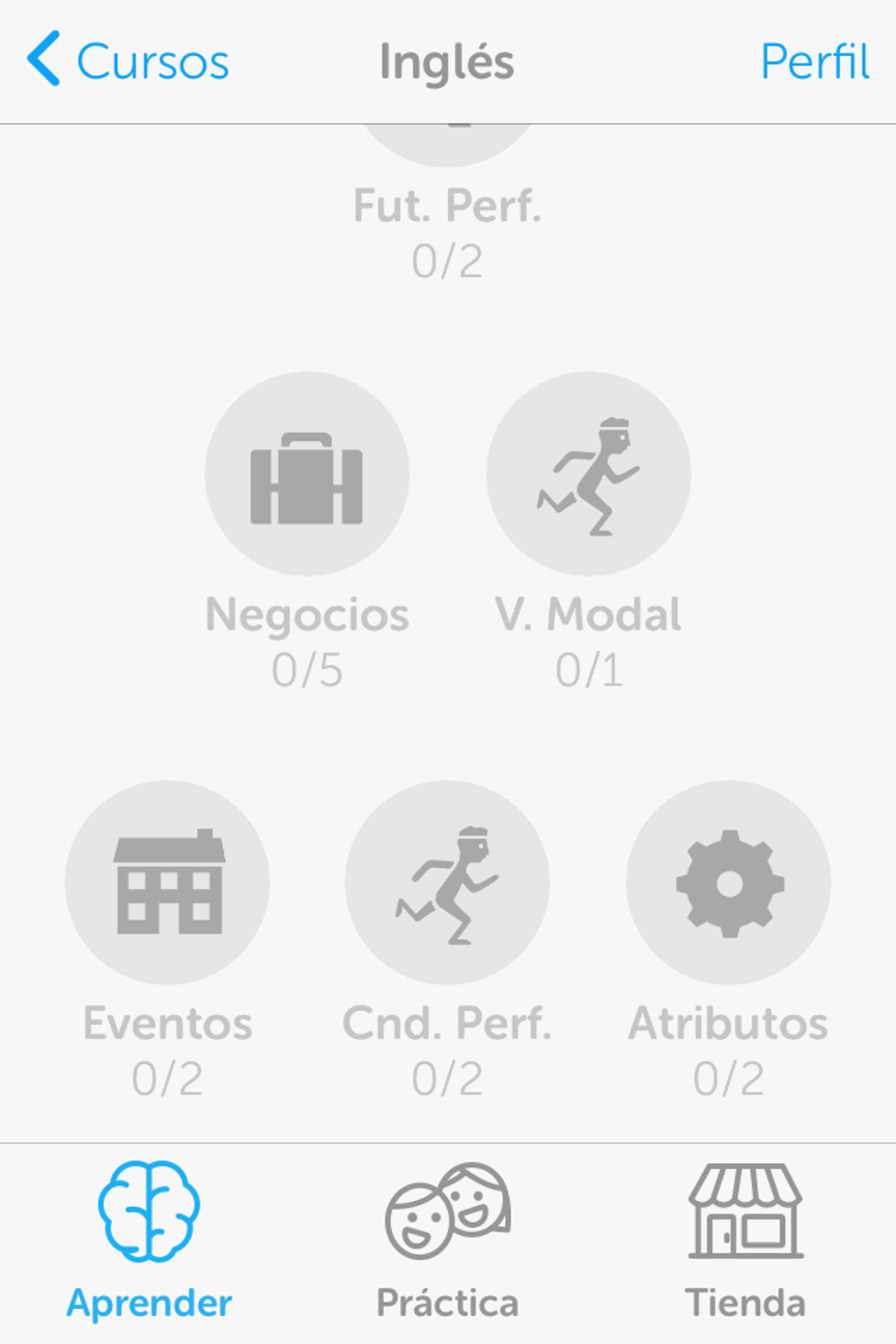
Task: Open your Perfil from the top bar
Action: [816, 61]
